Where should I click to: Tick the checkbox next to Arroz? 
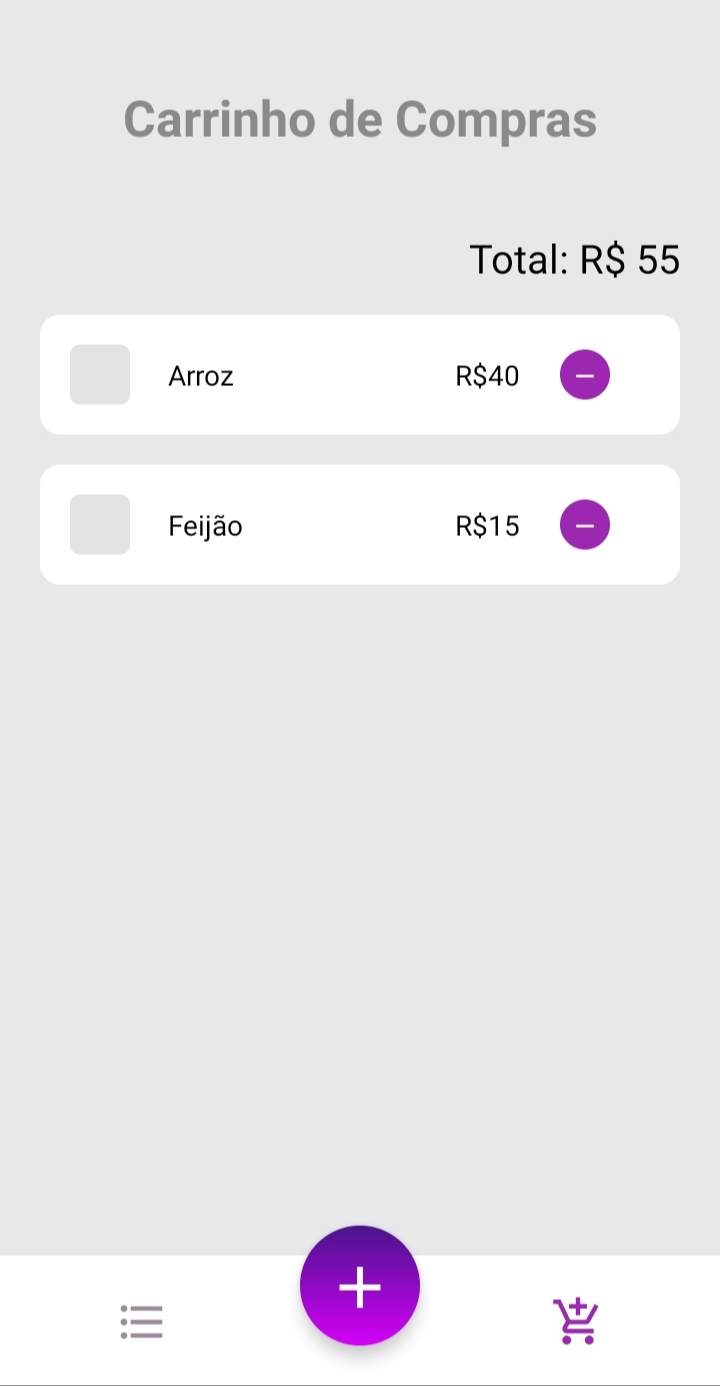pos(100,375)
